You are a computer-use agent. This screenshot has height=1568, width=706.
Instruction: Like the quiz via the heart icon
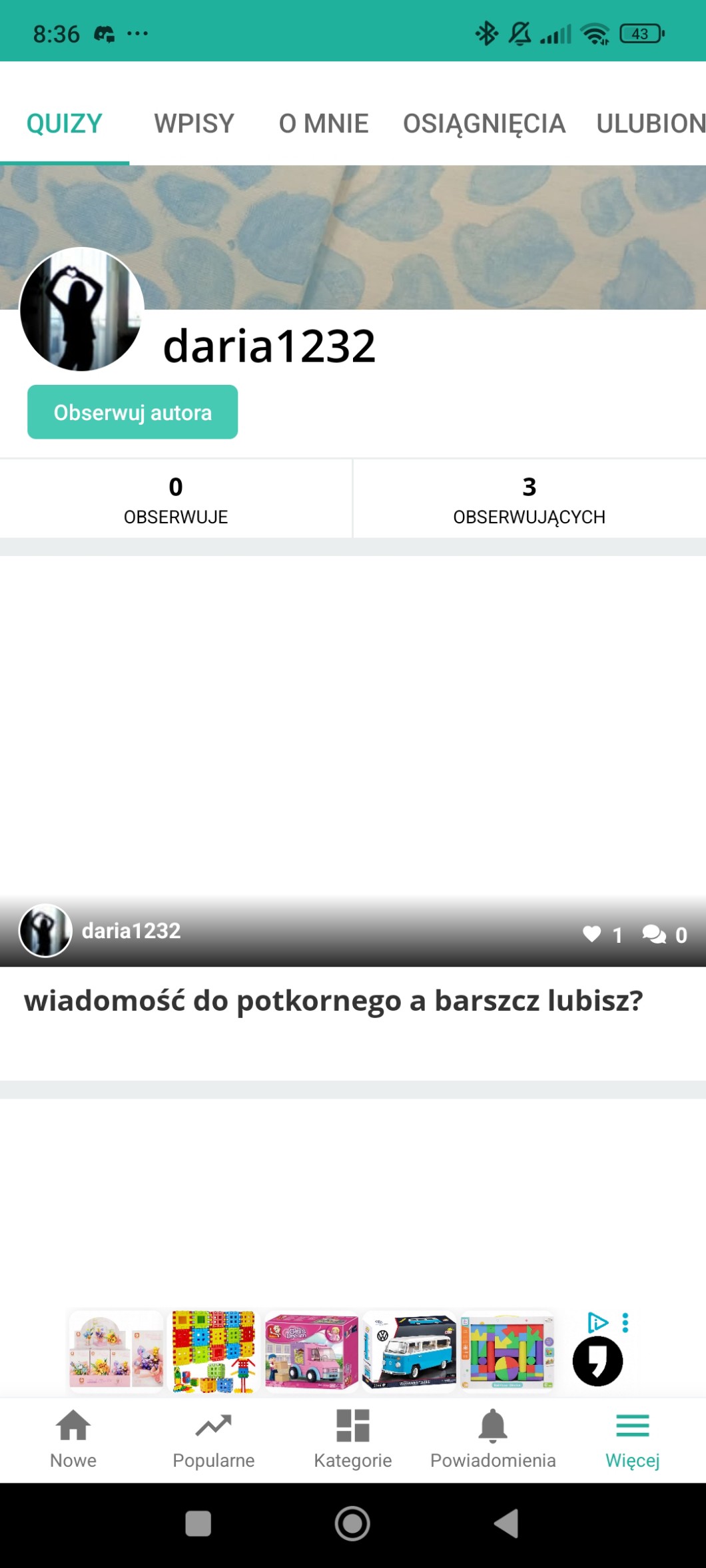click(x=591, y=934)
